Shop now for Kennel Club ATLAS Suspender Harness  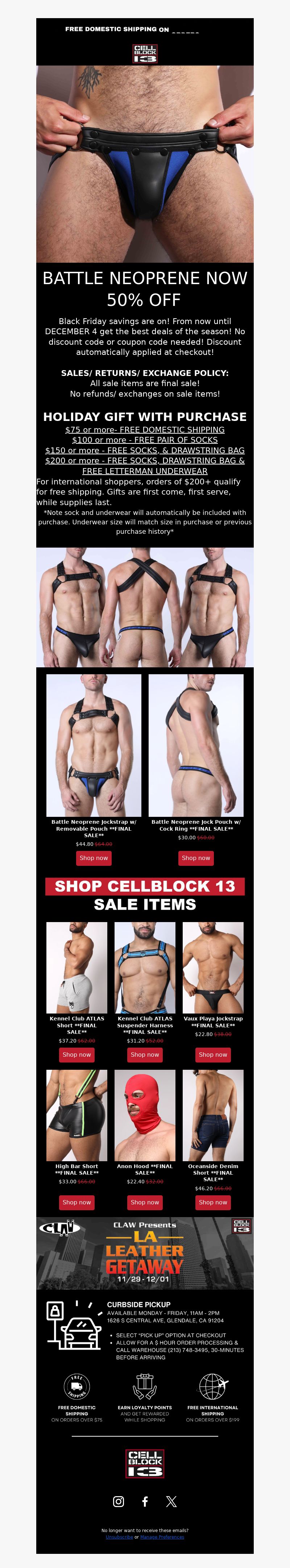click(x=145, y=1054)
